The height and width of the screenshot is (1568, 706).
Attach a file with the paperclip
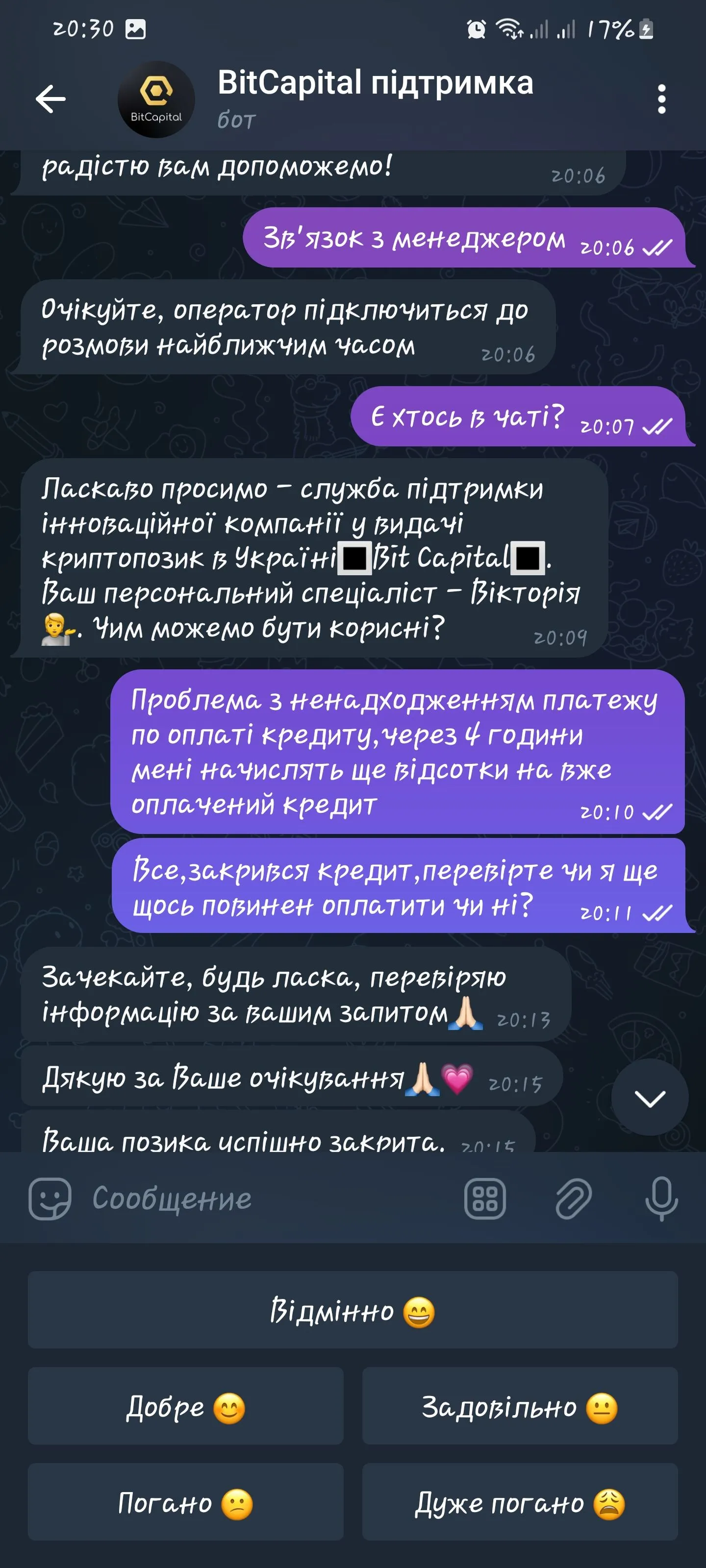pyautogui.click(x=573, y=1199)
